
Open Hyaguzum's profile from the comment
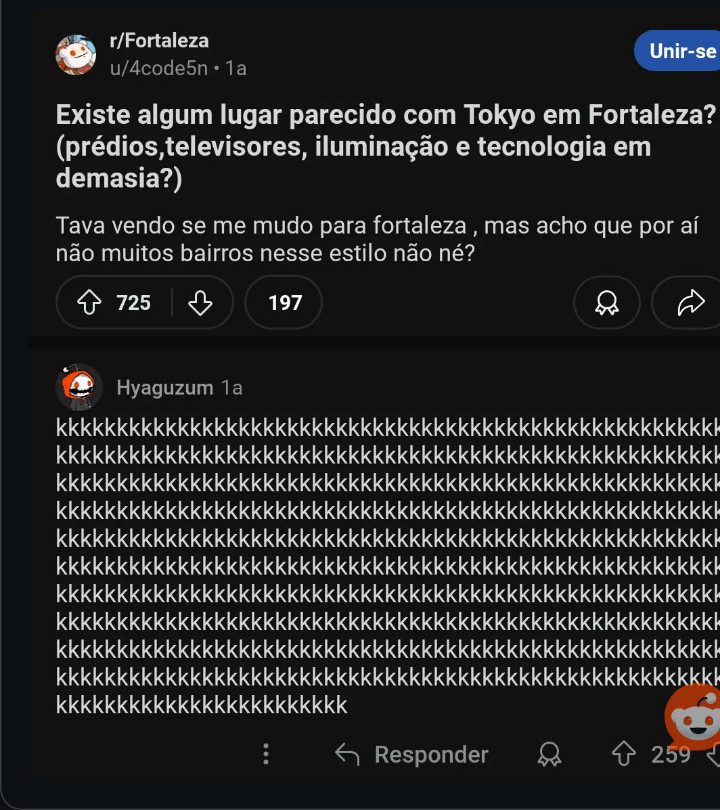point(164,387)
